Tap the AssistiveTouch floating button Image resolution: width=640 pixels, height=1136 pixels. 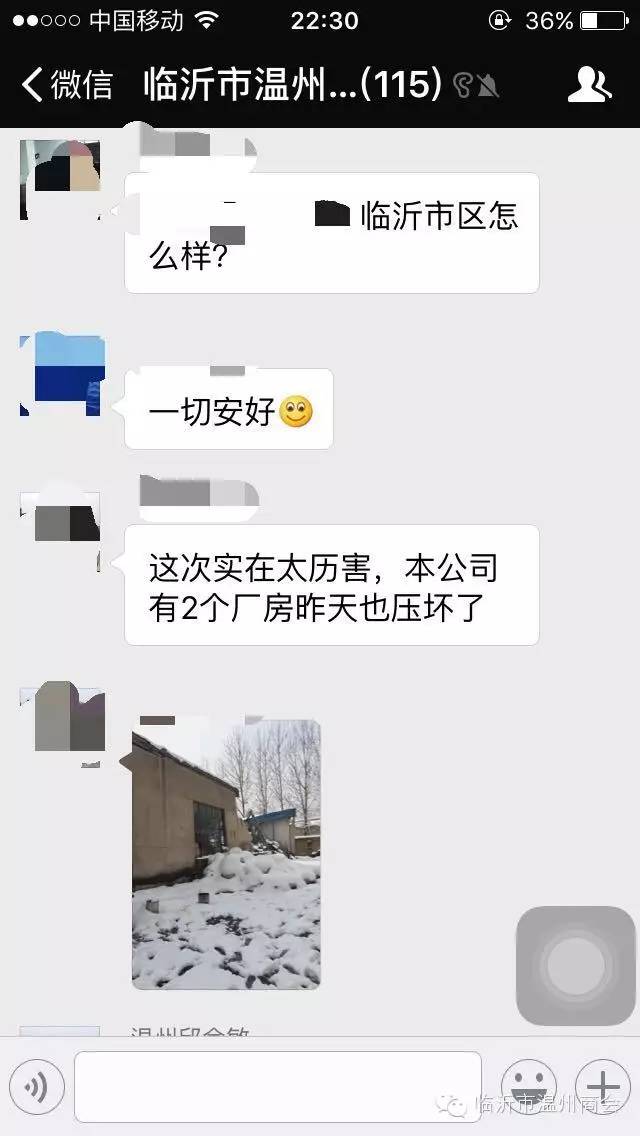tap(575, 966)
